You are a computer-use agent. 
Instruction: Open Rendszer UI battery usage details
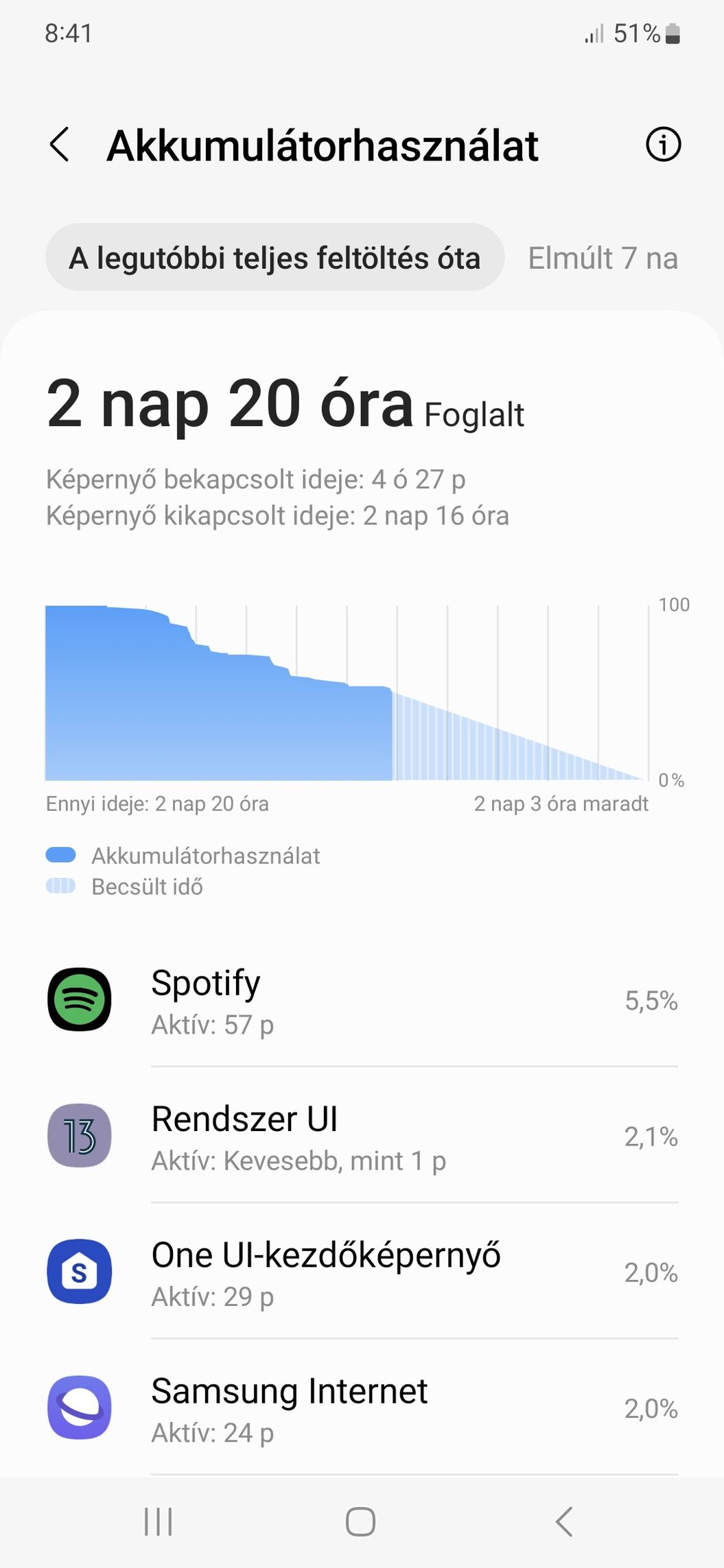click(x=362, y=1136)
